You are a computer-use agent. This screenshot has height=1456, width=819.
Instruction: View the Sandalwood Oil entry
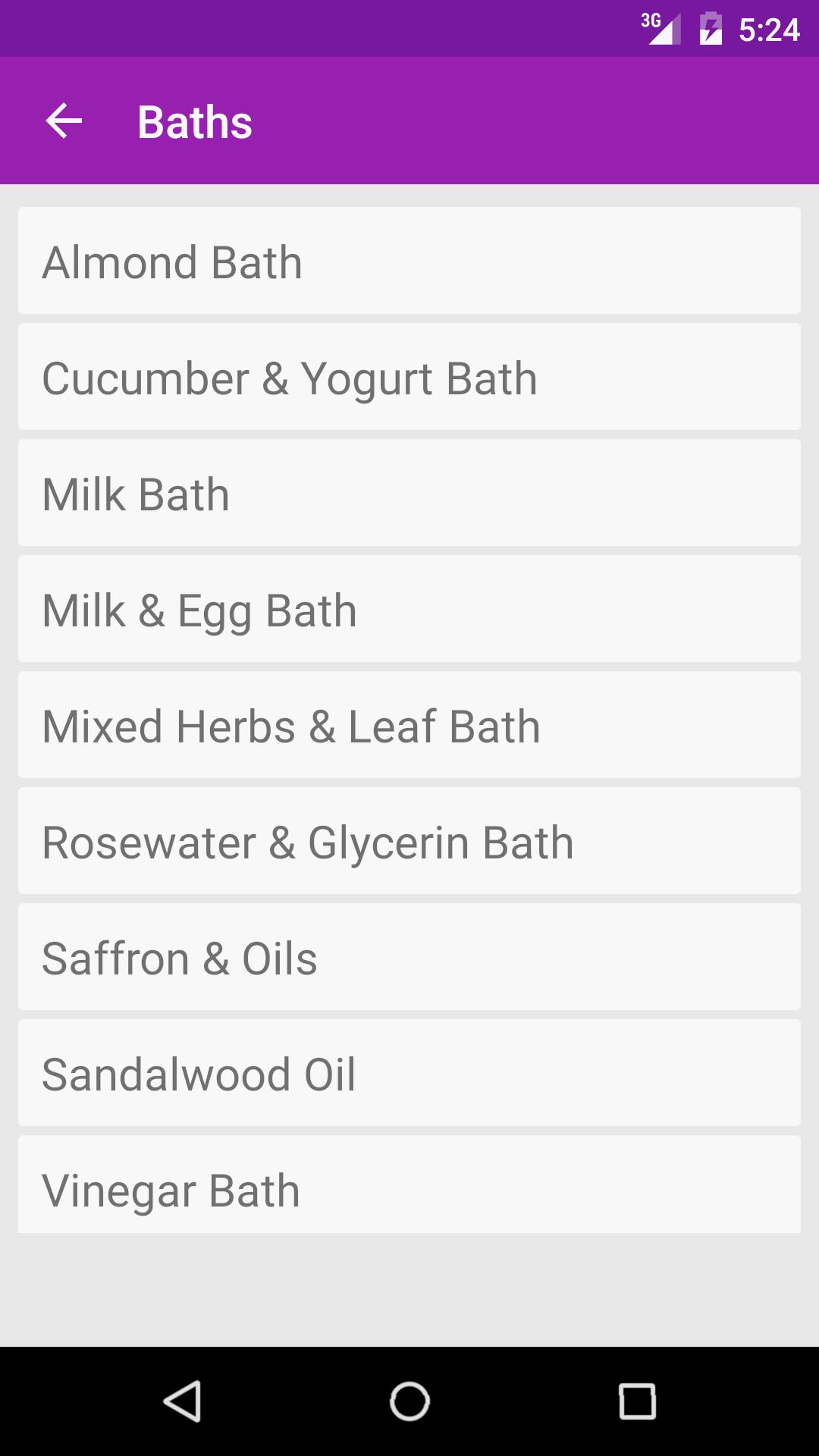pos(409,1072)
